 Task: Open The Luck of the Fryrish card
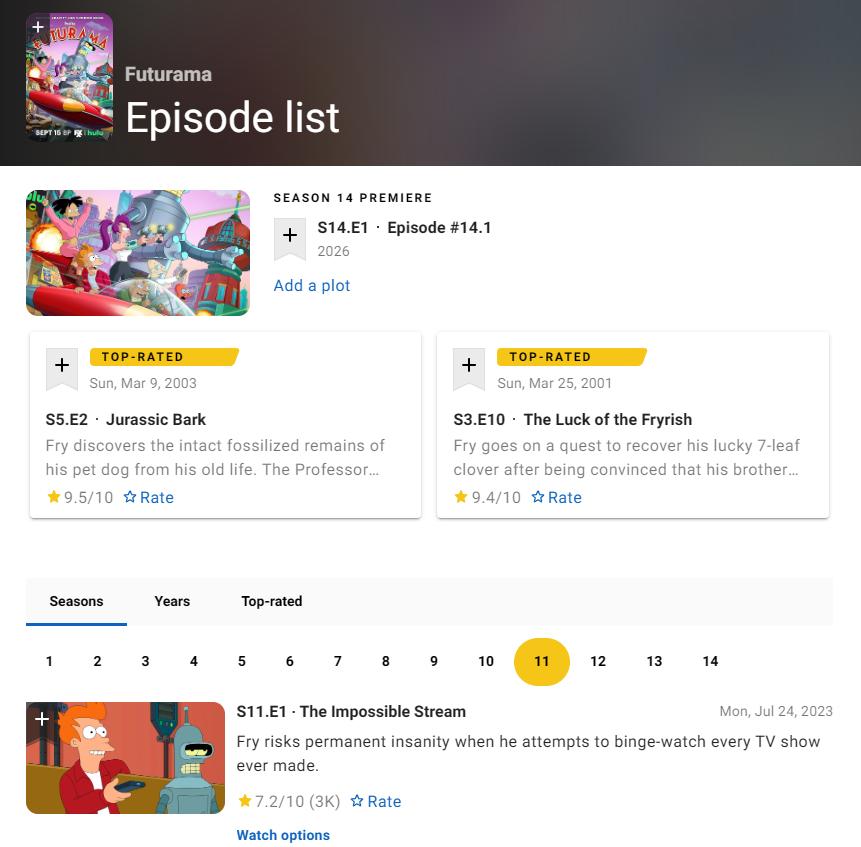[x=607, y=419]
